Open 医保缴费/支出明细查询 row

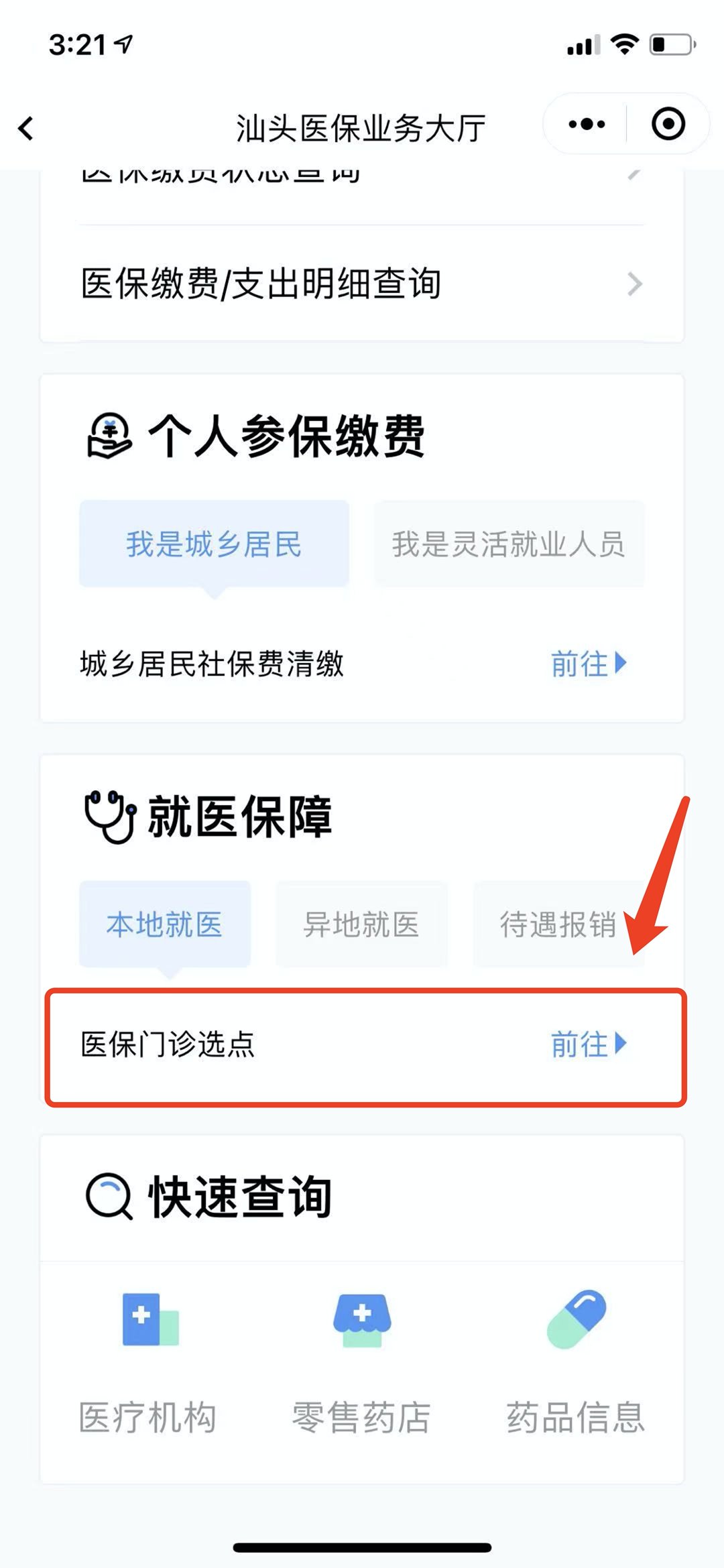pyautogui.click(x=362, y=284)
